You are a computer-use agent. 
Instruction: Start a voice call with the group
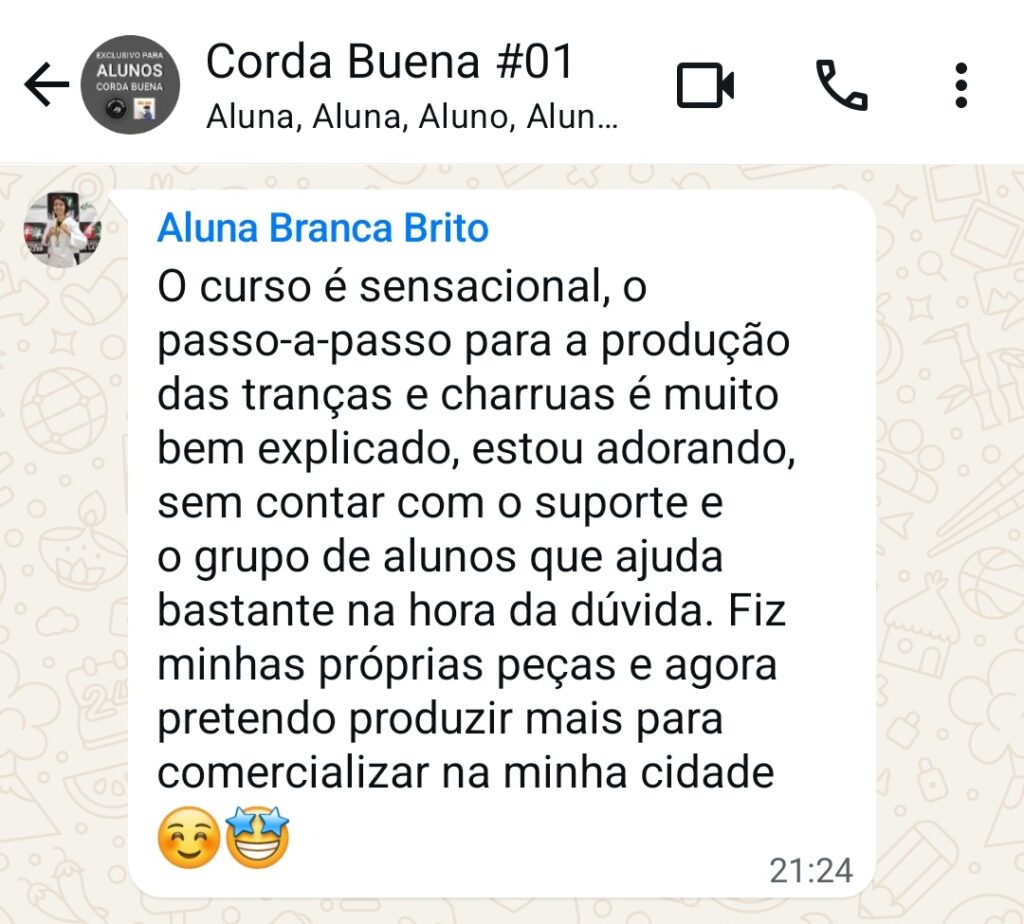[842, 85]
